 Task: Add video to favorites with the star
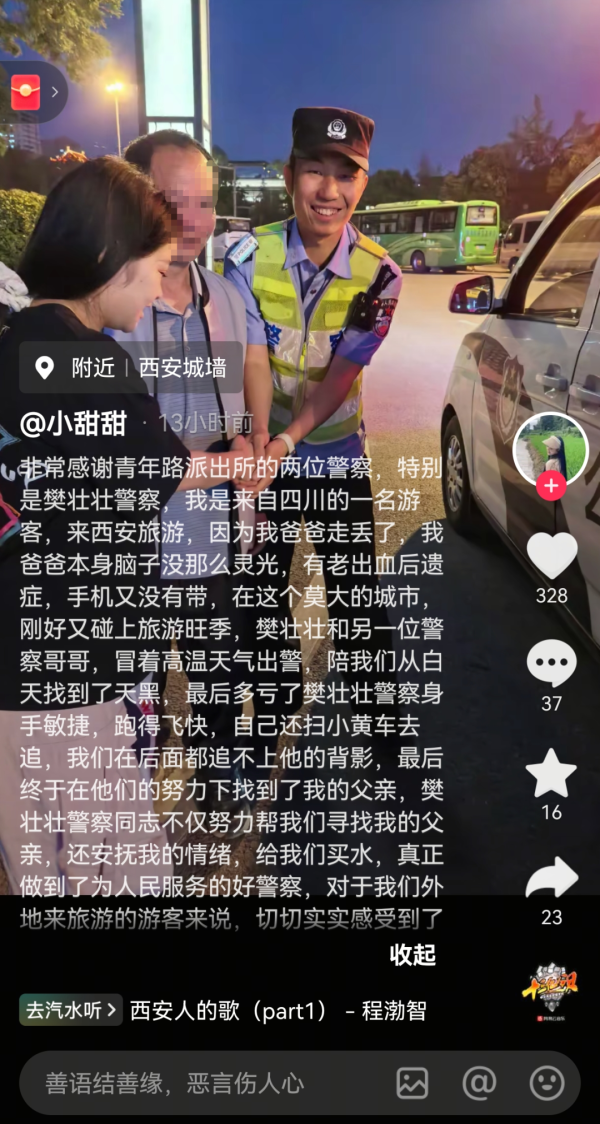tap(551, 773)
